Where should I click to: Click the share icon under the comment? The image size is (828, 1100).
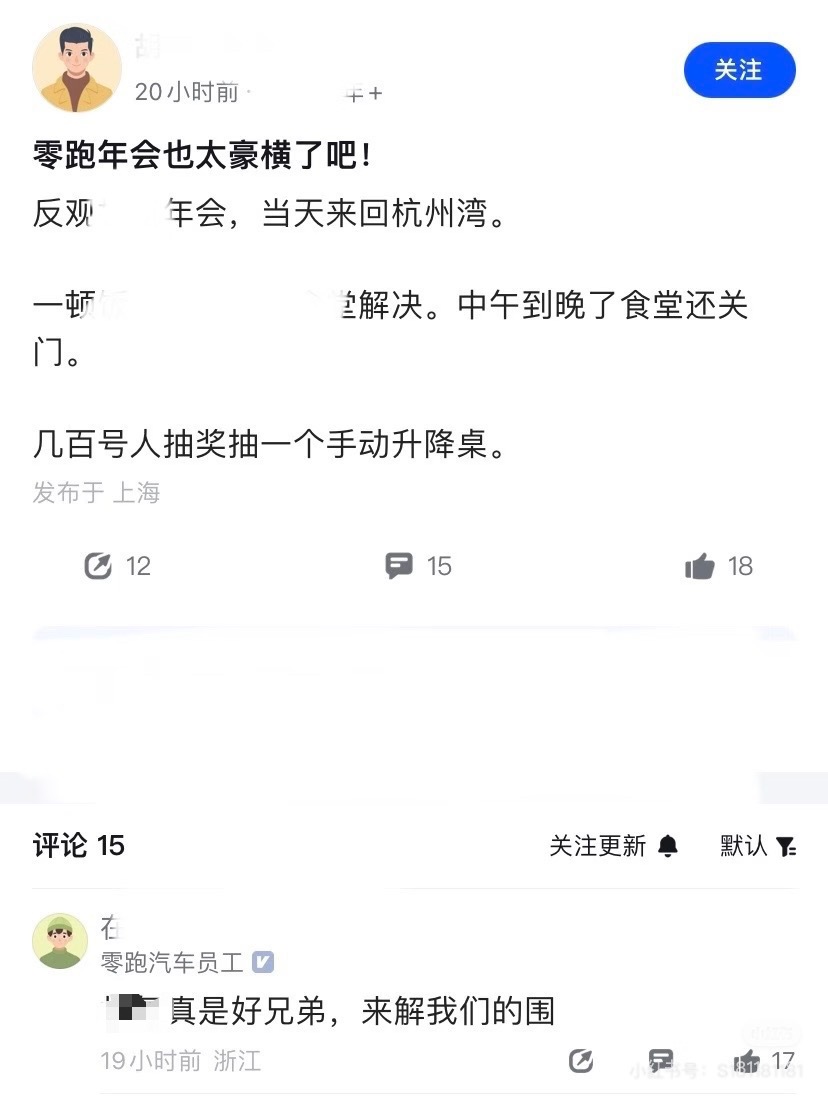[x=581, y=1062]
